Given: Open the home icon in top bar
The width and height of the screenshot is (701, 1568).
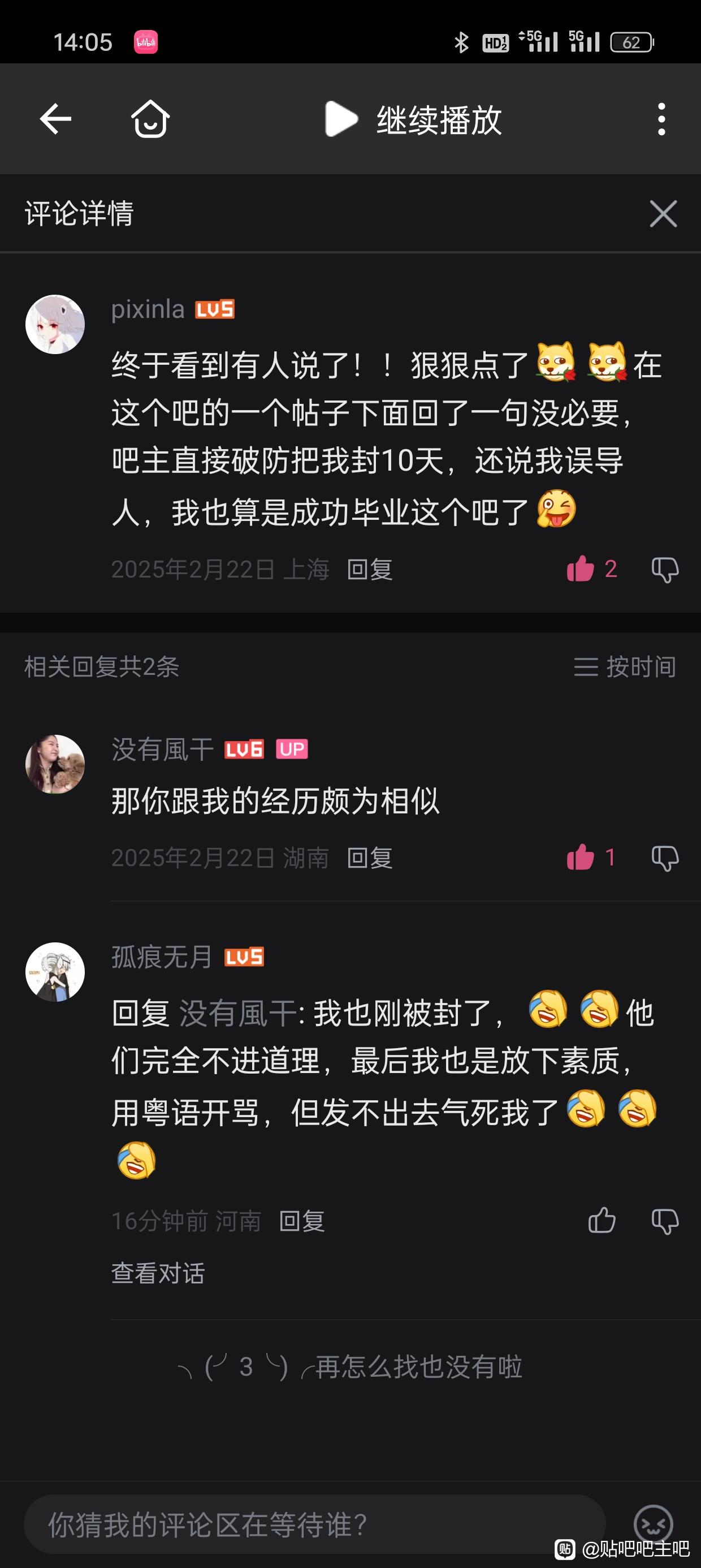Looking at the screenshot, I should 150,119.
